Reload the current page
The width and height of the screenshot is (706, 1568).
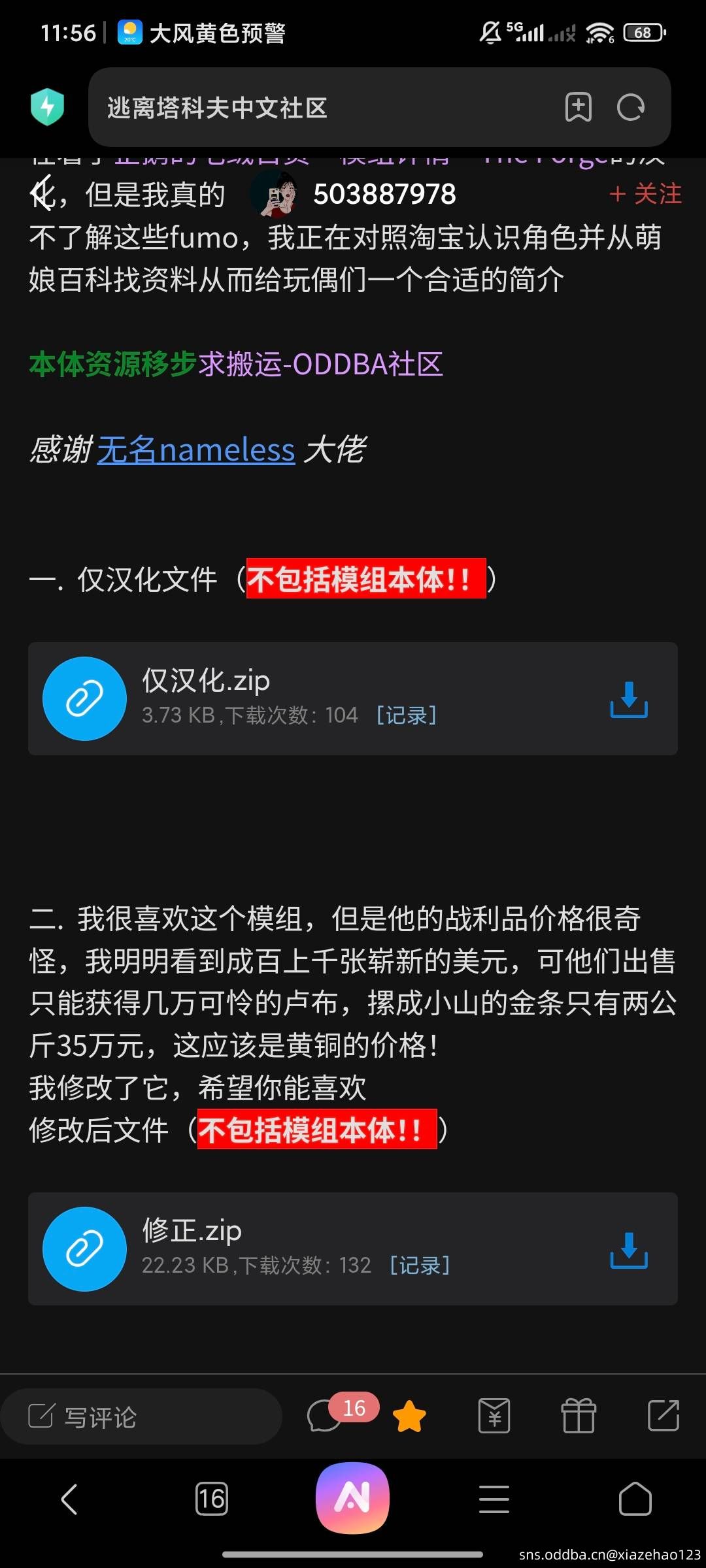630,107
